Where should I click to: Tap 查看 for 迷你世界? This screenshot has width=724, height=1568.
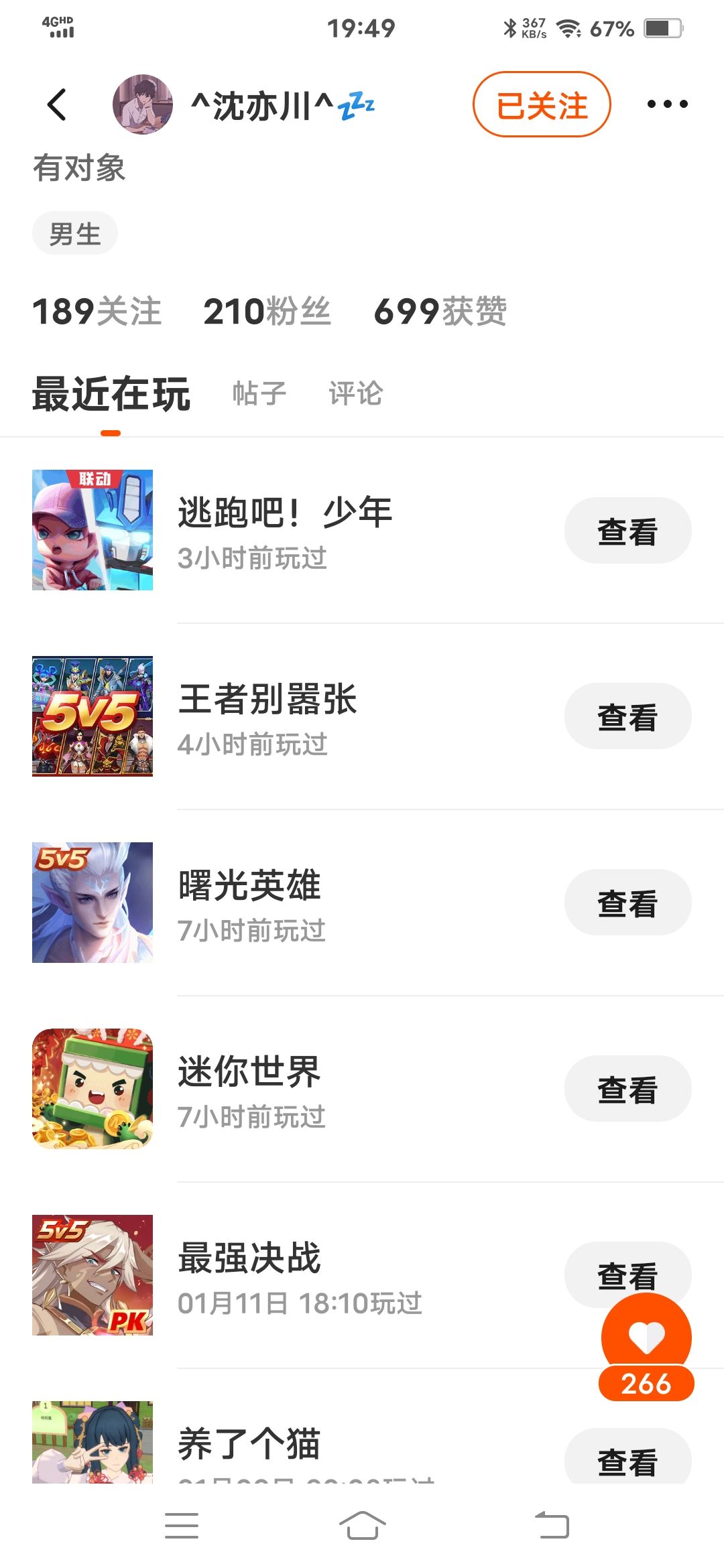coord(627,1089)
